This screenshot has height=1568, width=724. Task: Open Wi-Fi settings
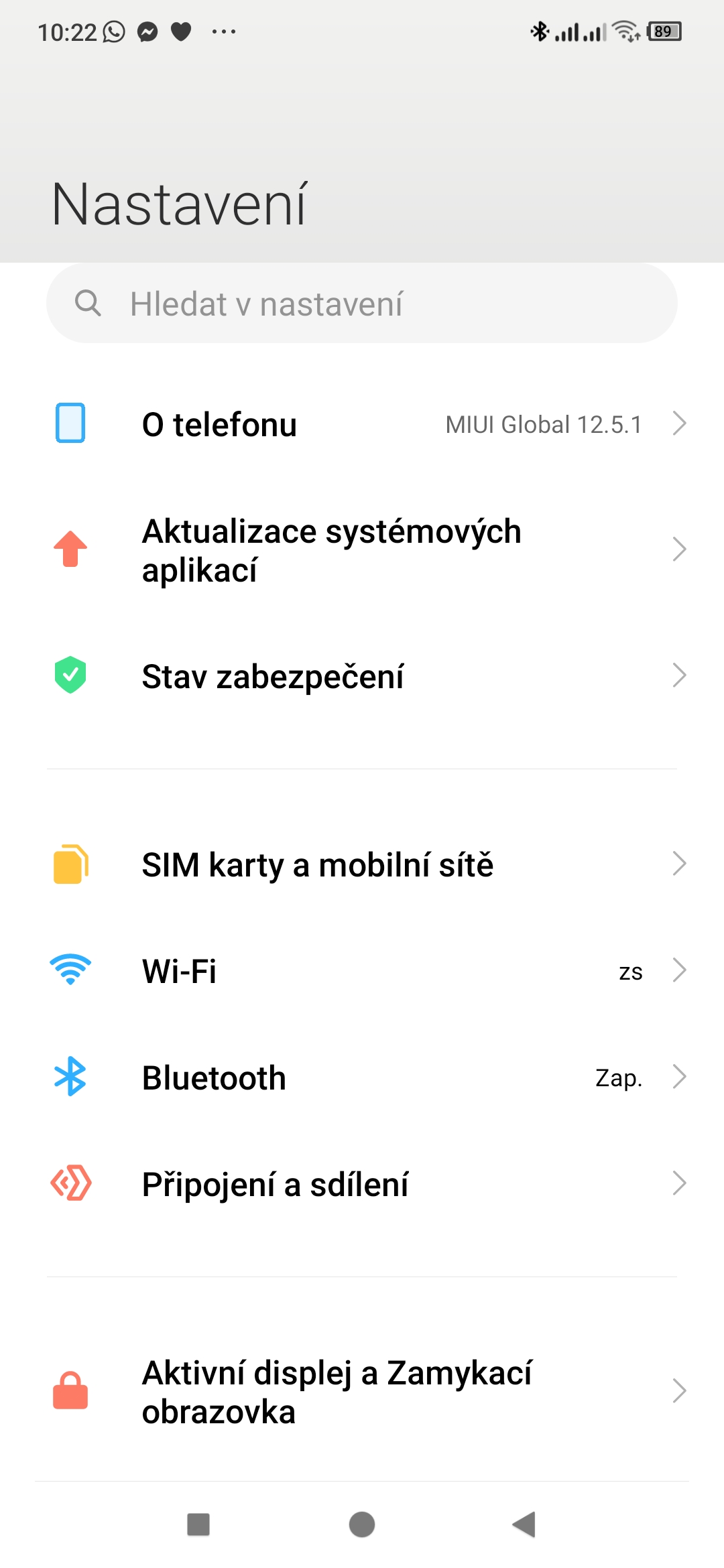pos(362,971)
